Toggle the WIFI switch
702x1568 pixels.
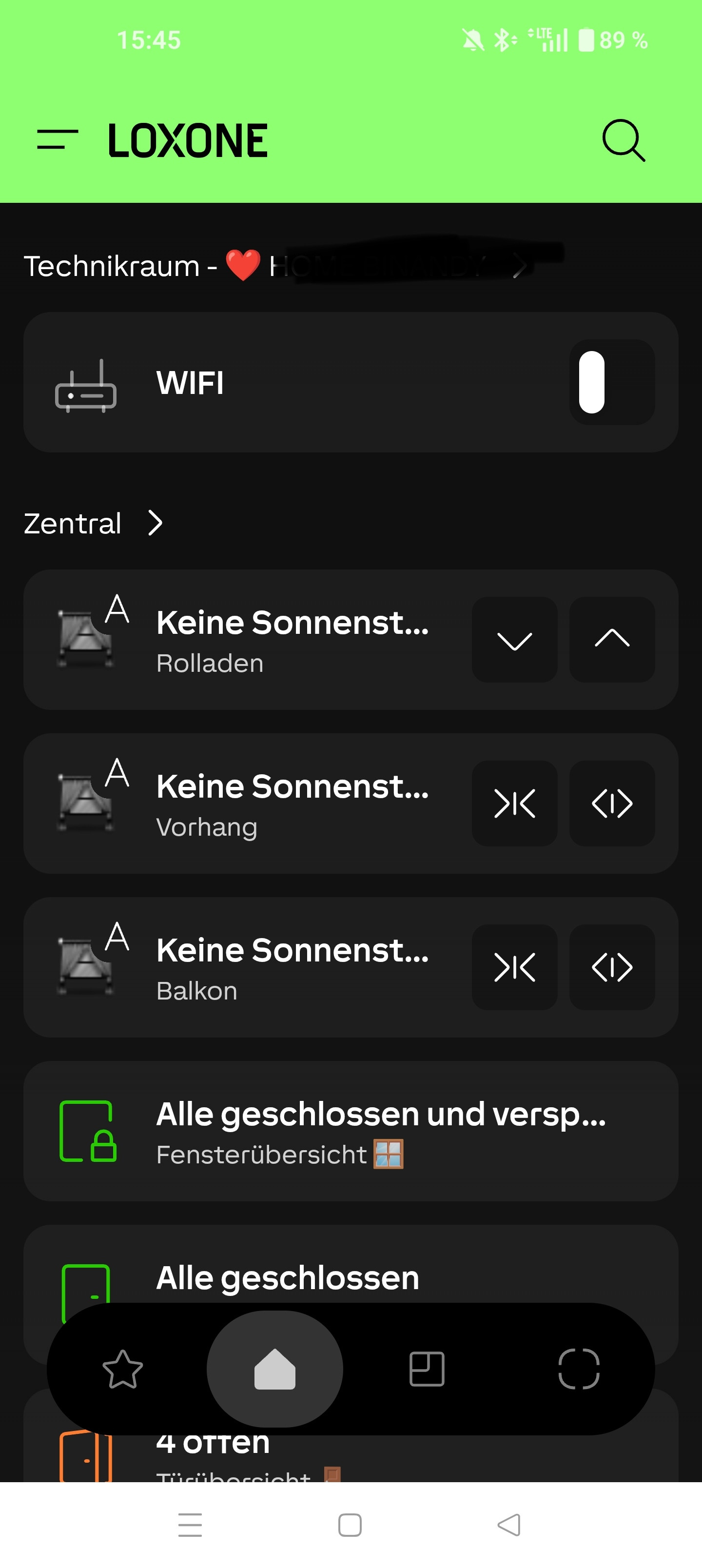pyautogui.click(x=611, y=382)
